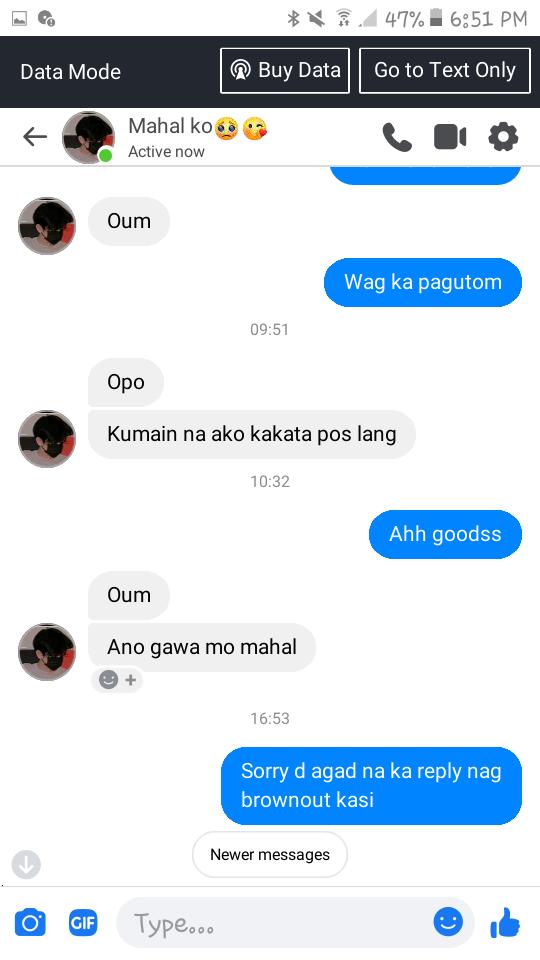Jump to Newer messages
540x960 pixels.
pos(270,855)
